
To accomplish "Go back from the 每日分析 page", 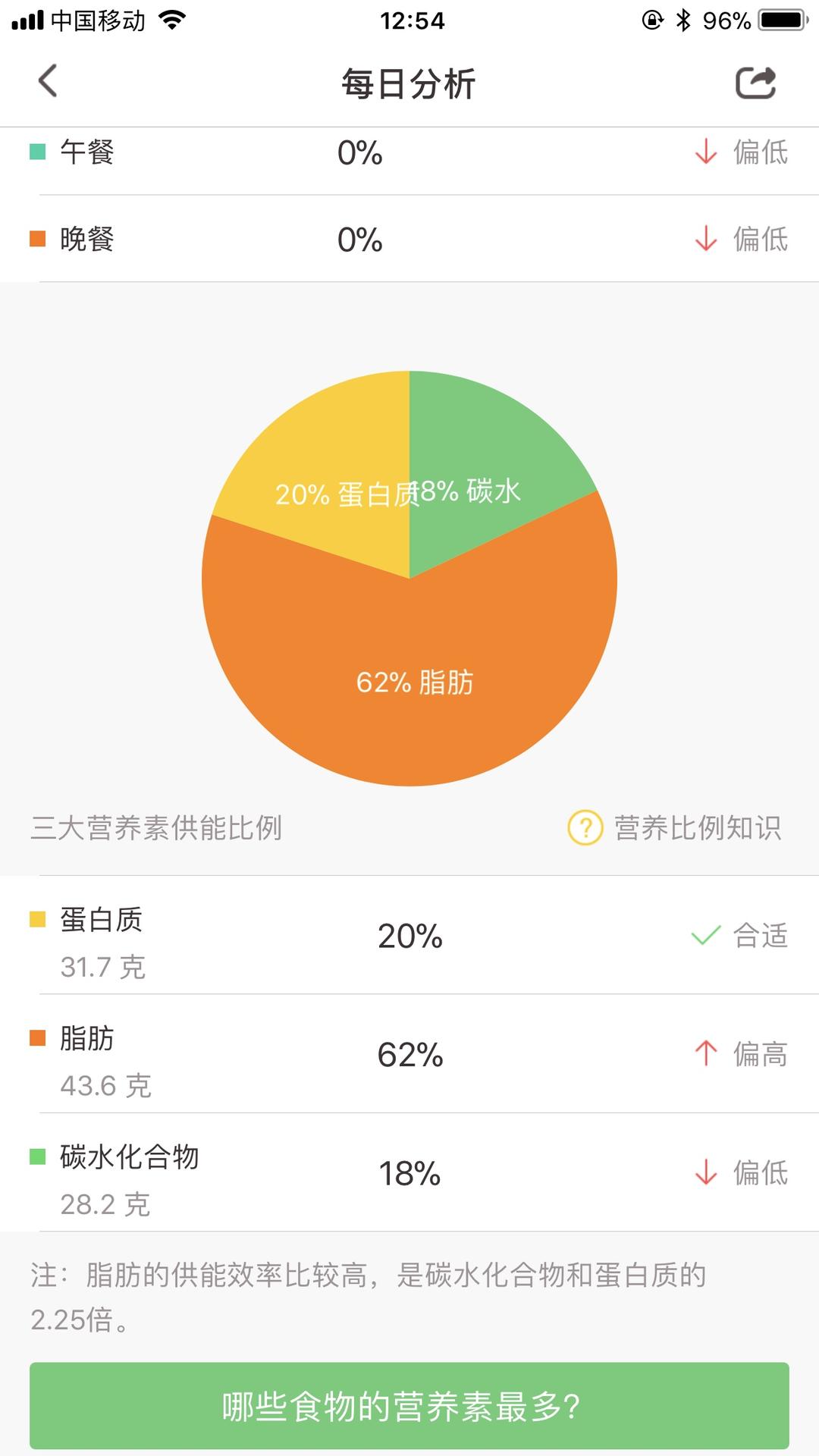I will pos(48,81).
